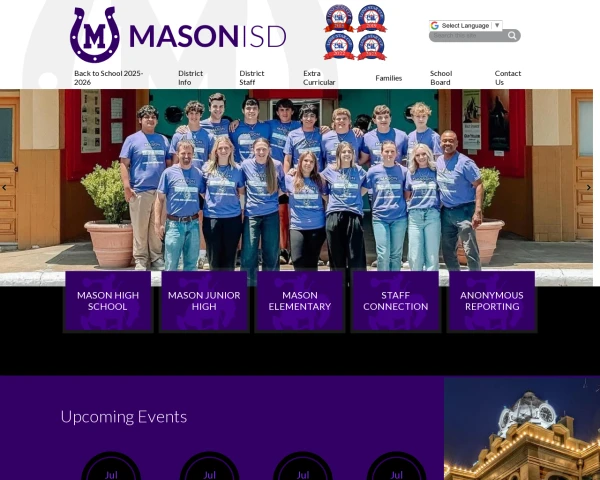The image size is (600, 480).
Task: Open the School Board menu
Action: tap(441, 77)
